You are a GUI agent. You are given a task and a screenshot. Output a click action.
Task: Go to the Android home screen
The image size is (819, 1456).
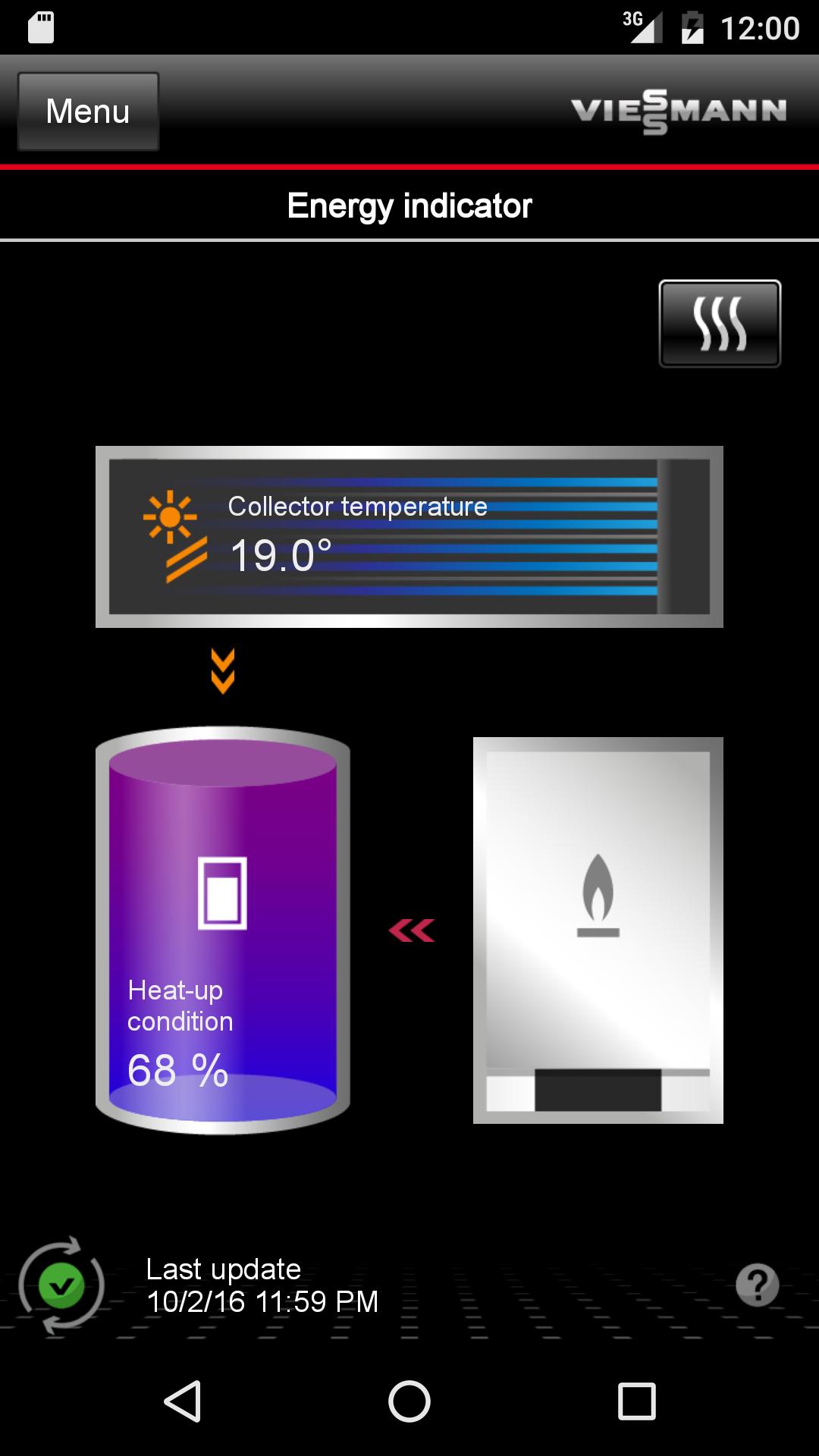[x=409, y=1401]
